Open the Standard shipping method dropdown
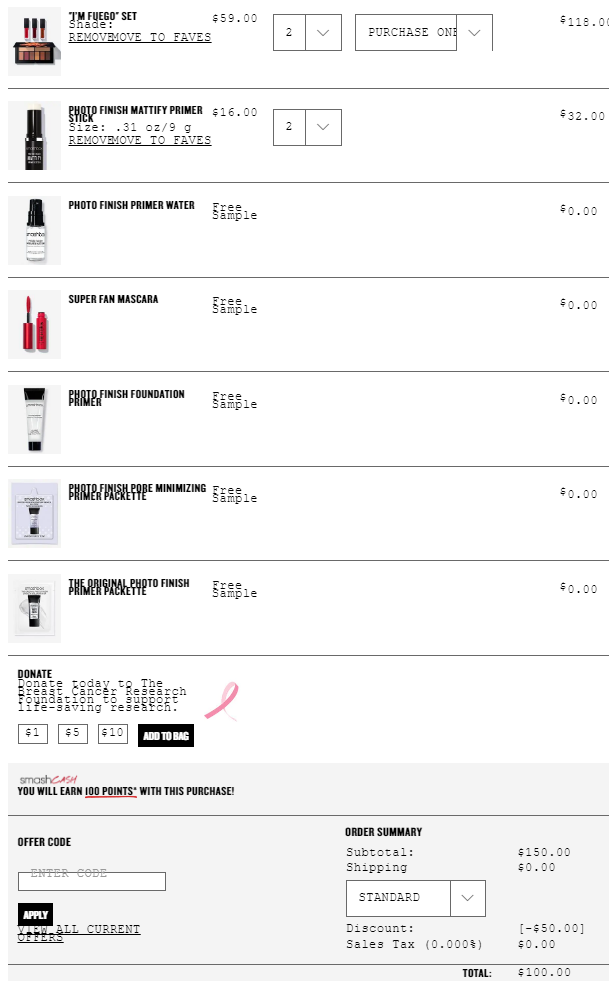Image resolution: width=609 pixels, height=981 pixels. point(416,898)
